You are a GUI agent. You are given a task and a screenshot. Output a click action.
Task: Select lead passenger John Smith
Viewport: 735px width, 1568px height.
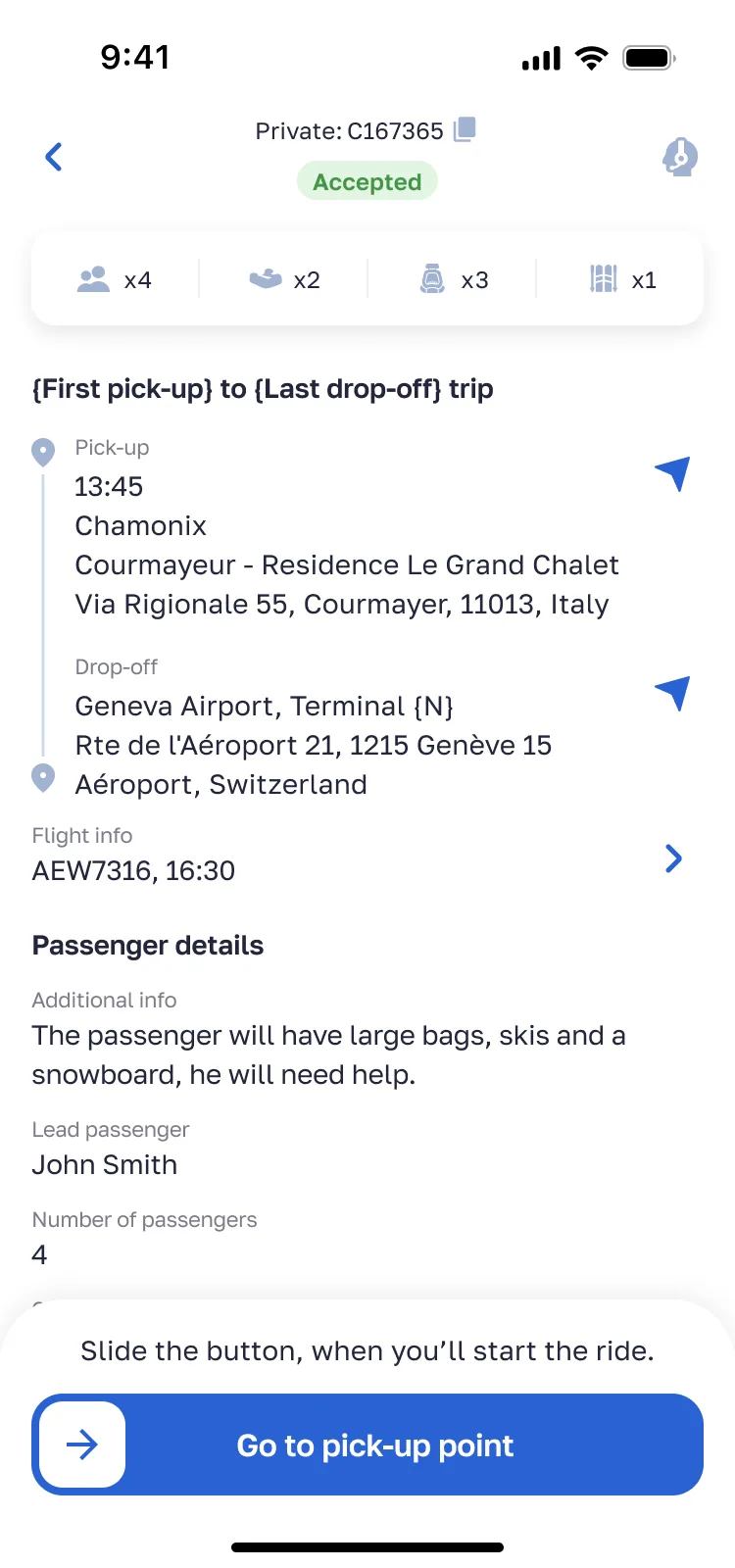coord(104,1164)
